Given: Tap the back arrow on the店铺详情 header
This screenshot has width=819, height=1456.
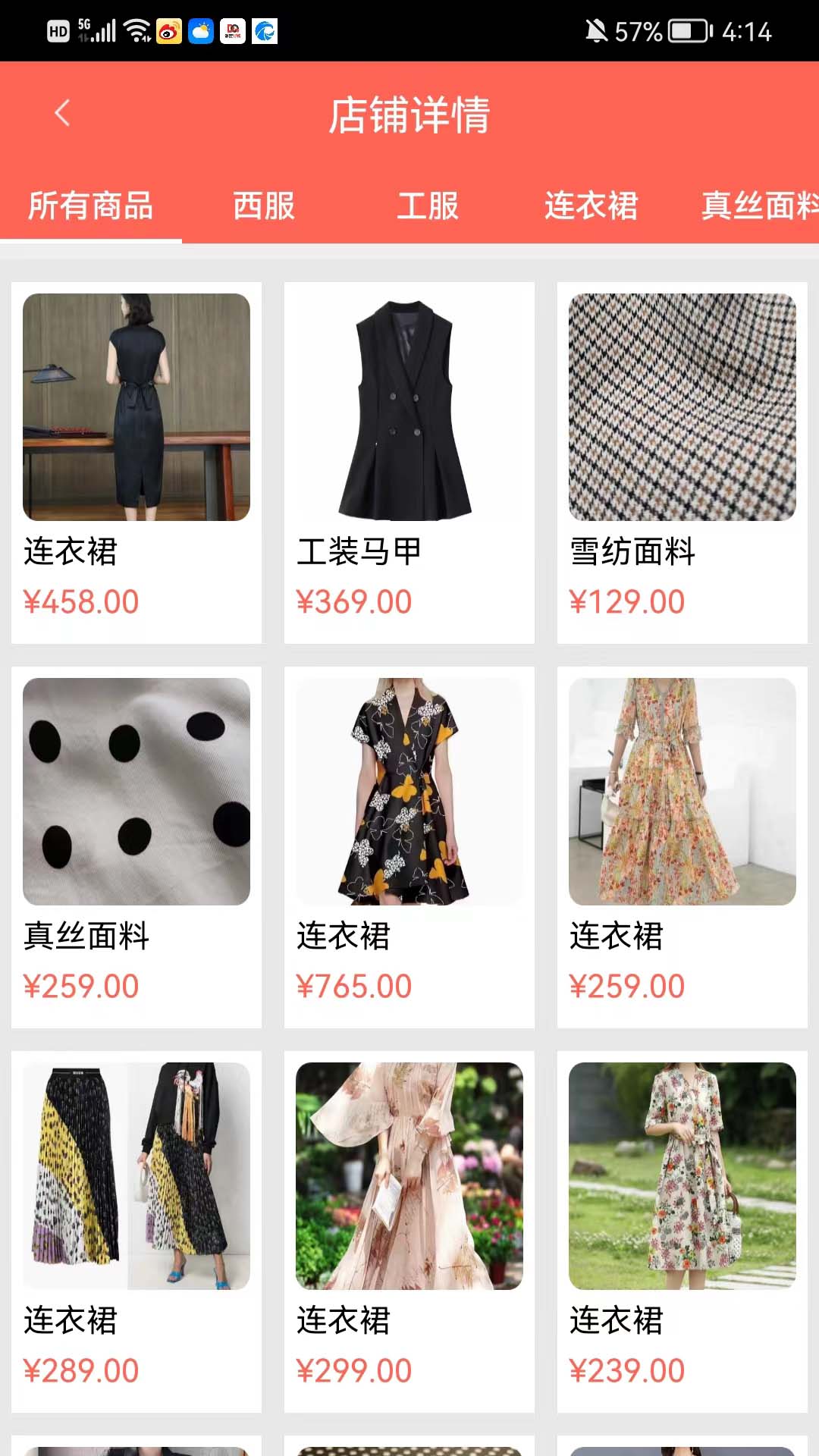Looking at the screenshot, I should tap(61, 112).
